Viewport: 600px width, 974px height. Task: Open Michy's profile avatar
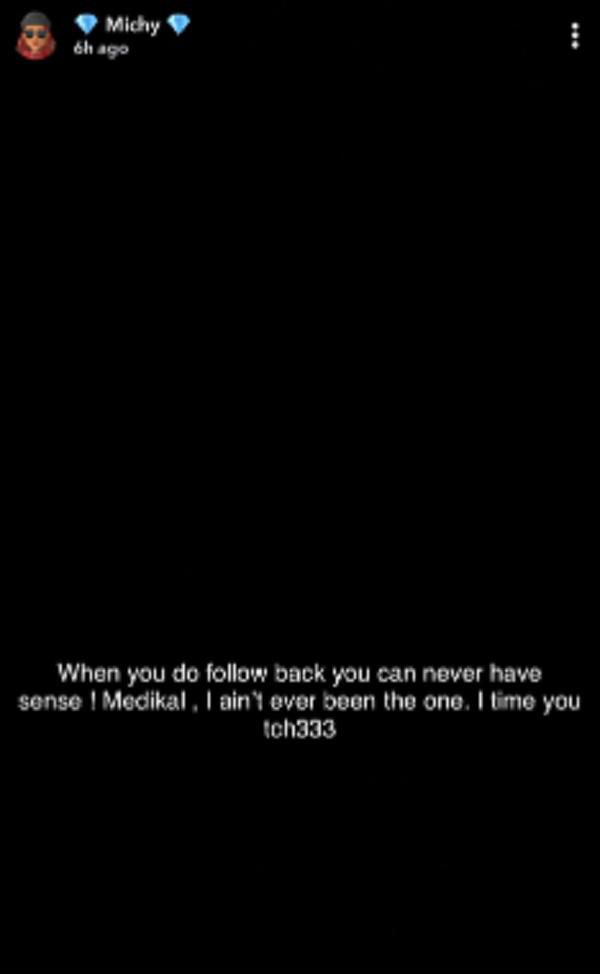click(x=36, y=36)
